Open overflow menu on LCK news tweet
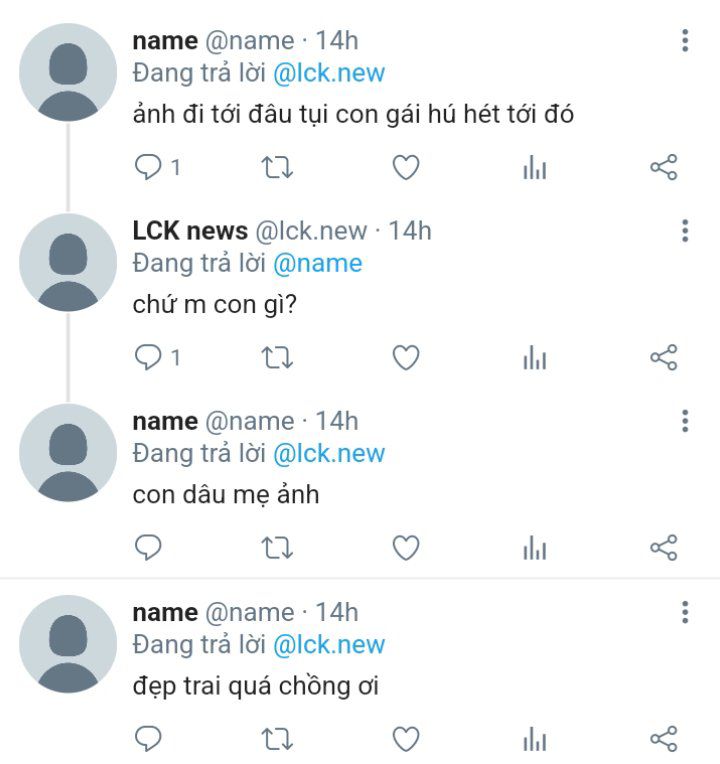Image resolution: width=720 pixels, height=764 pixels. click(685, 230)
